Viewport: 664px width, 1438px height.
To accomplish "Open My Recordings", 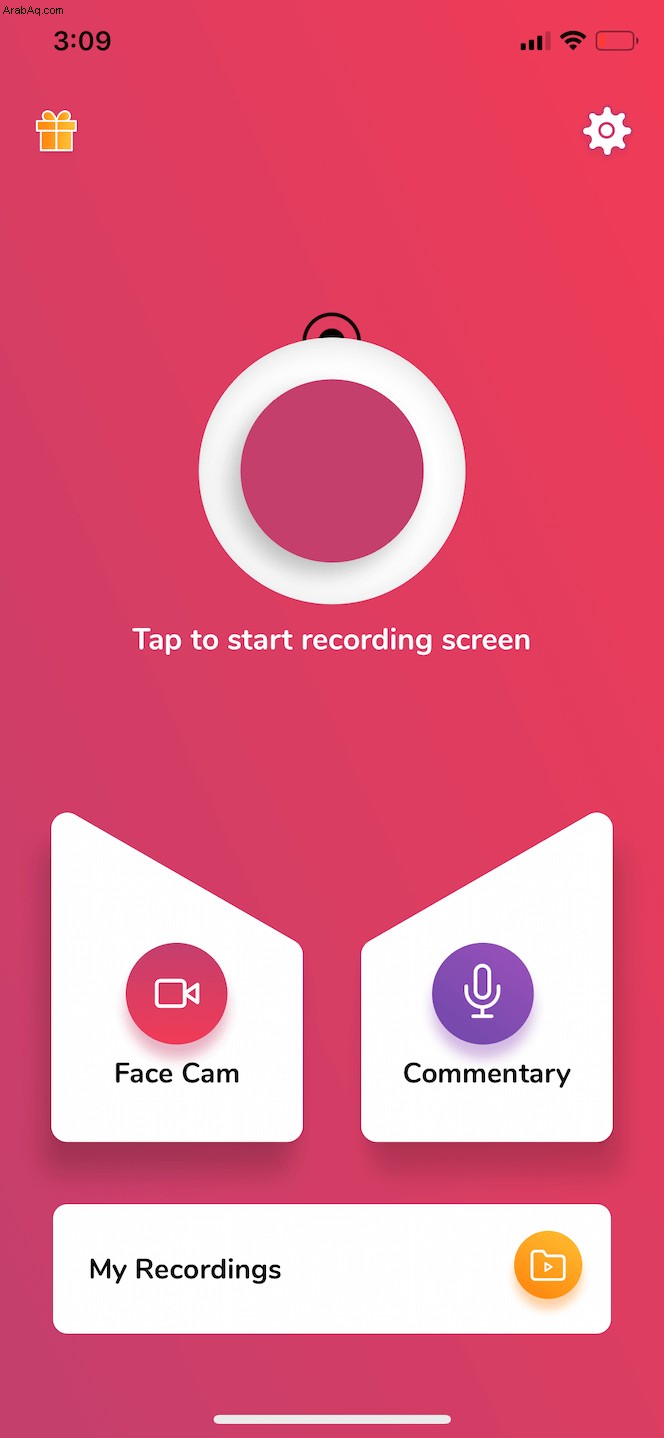I will [331, 1268].
